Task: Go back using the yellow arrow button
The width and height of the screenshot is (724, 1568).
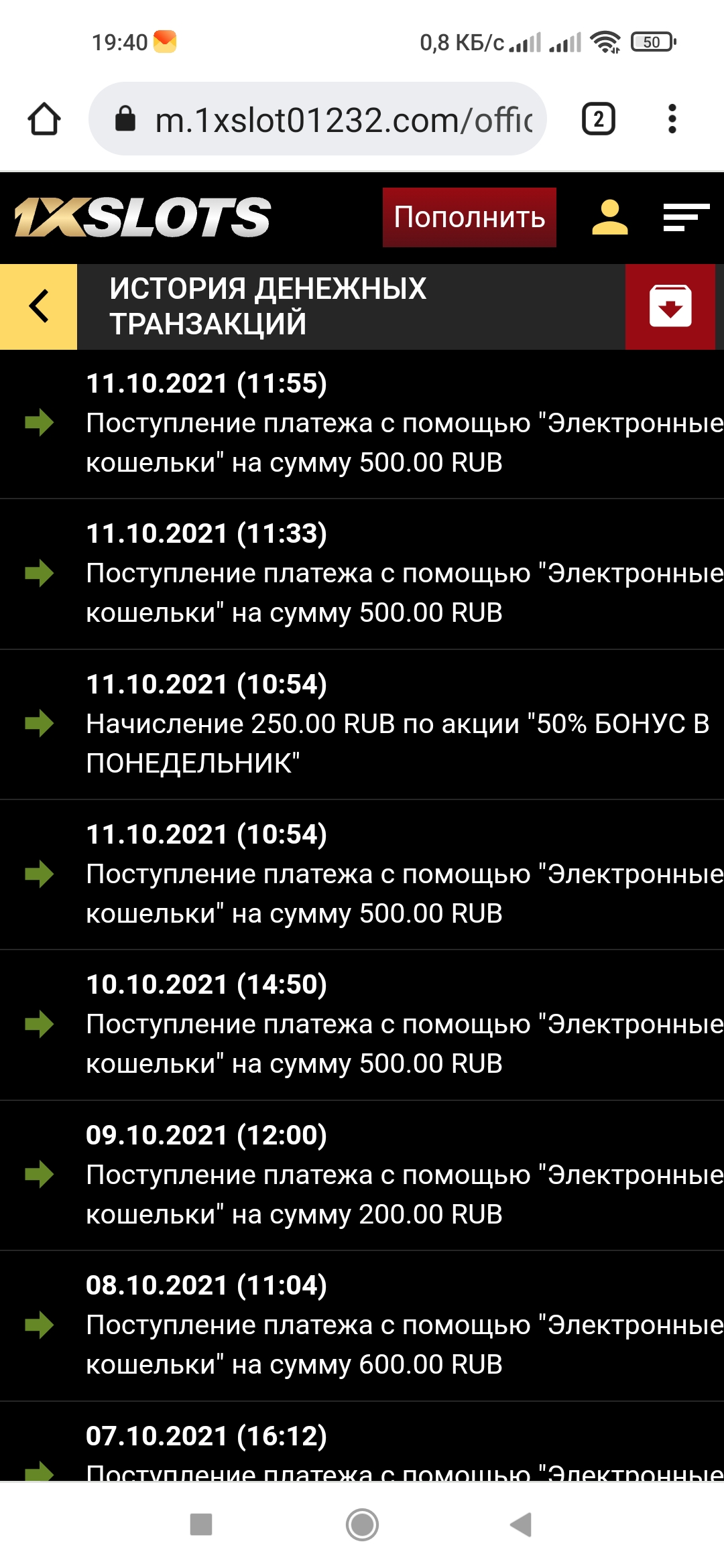Action: pos(37,307)
